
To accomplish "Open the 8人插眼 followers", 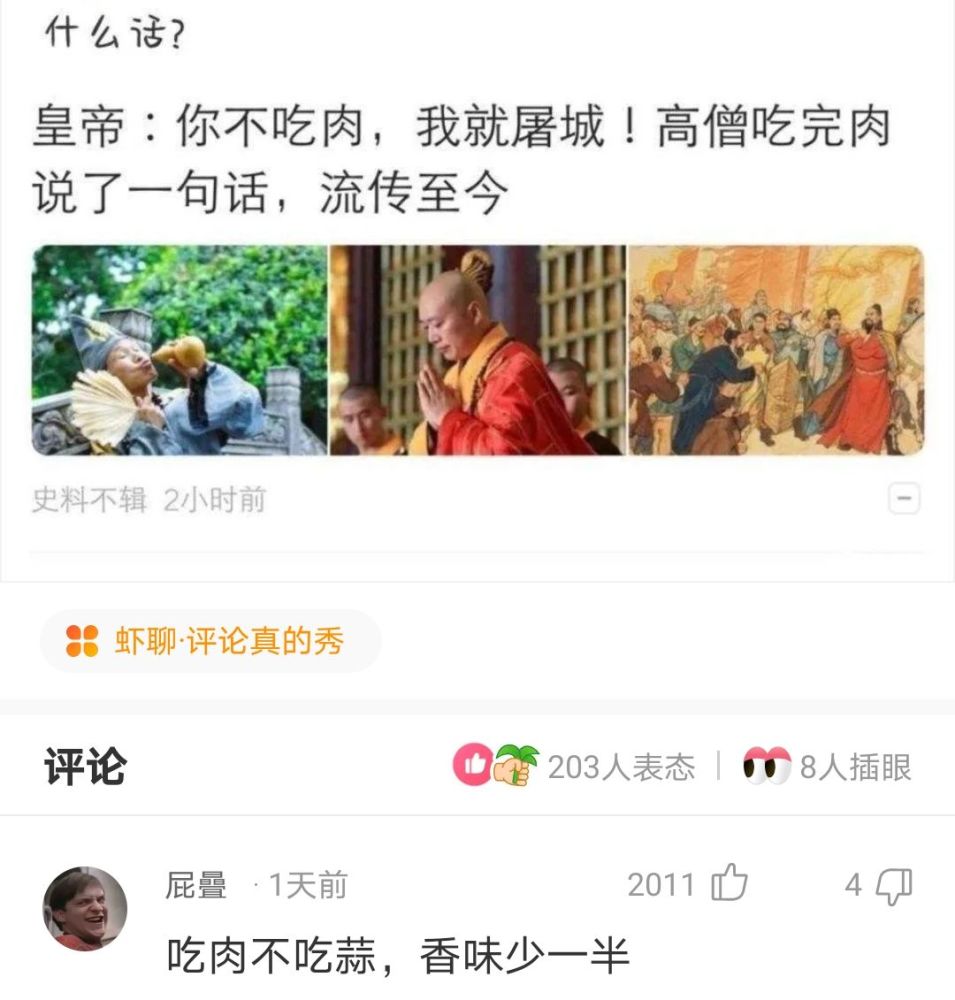I will [x=828, y=767].
